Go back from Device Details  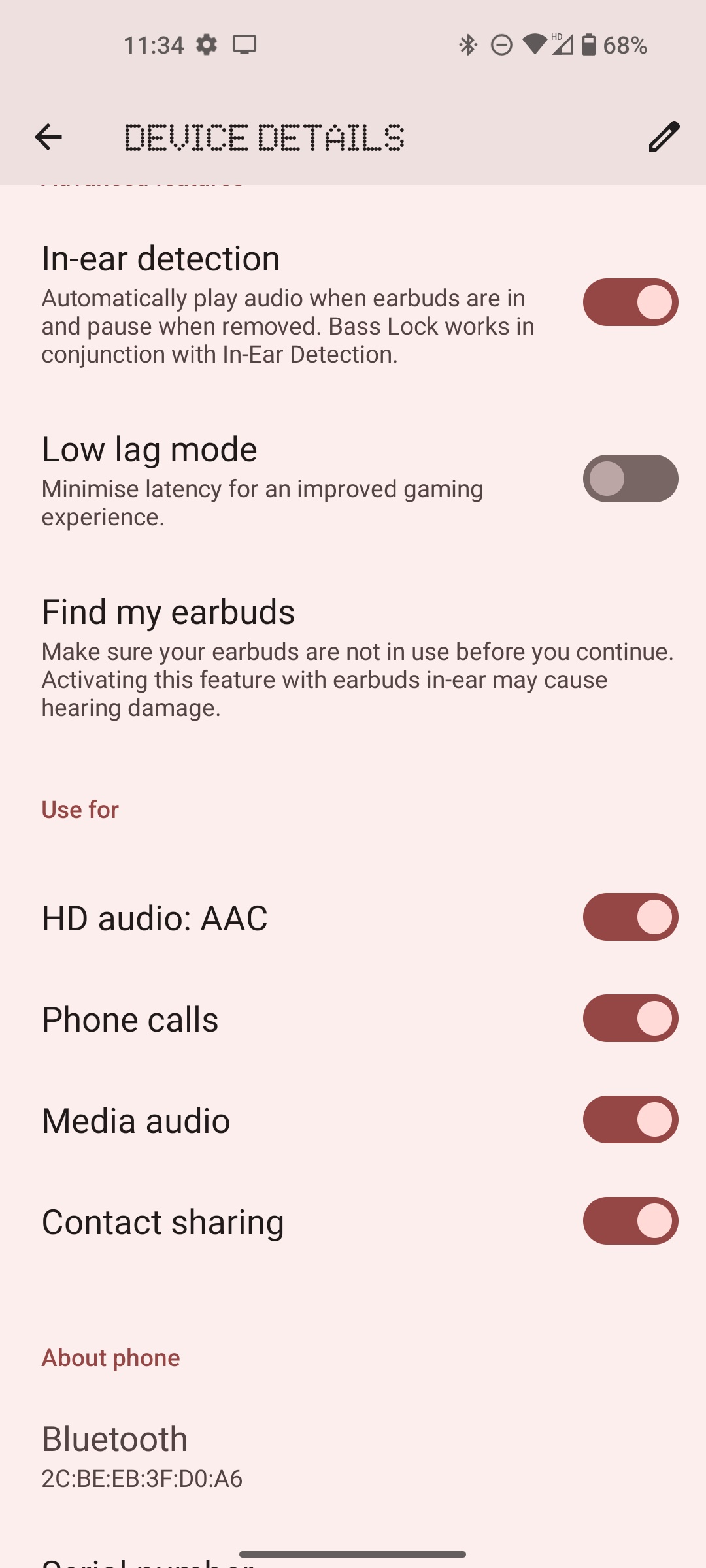[x=48, y=137]
